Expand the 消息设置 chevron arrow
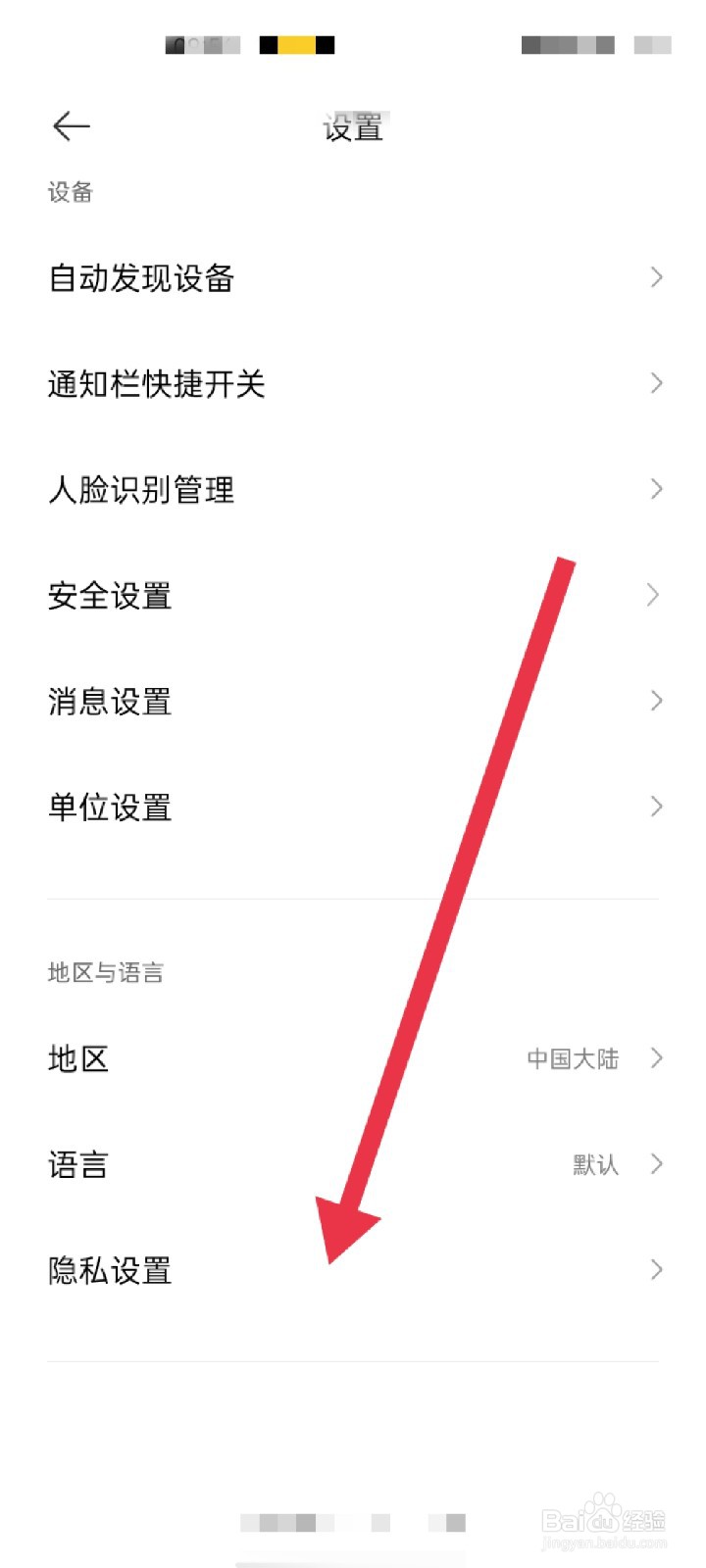This screenshot has height=1568, width=706. tap(655, 701)
